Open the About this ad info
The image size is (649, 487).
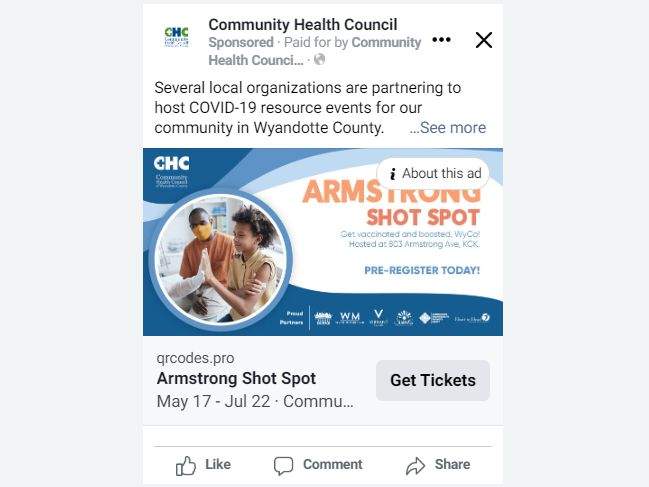[x=432, y=173]
